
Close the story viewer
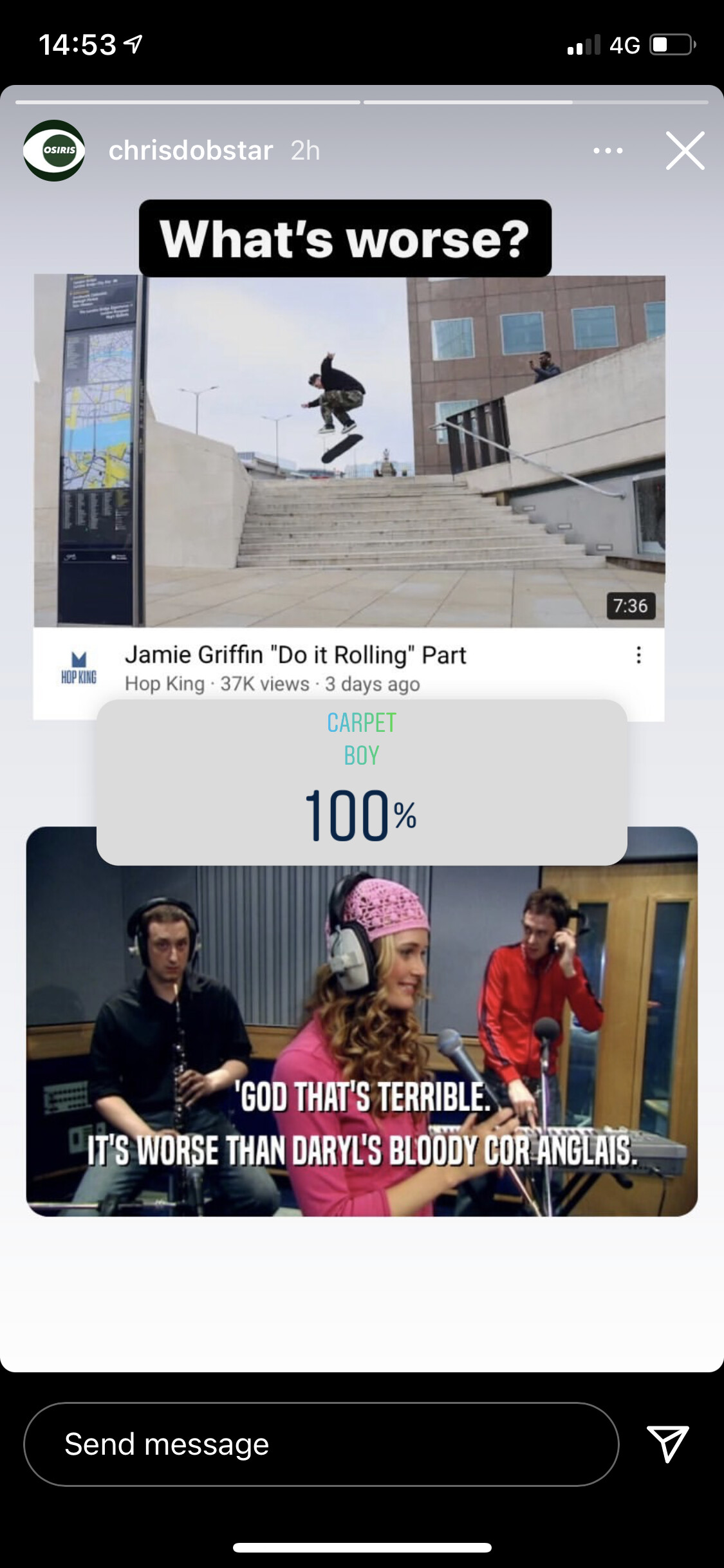(685, 151)
